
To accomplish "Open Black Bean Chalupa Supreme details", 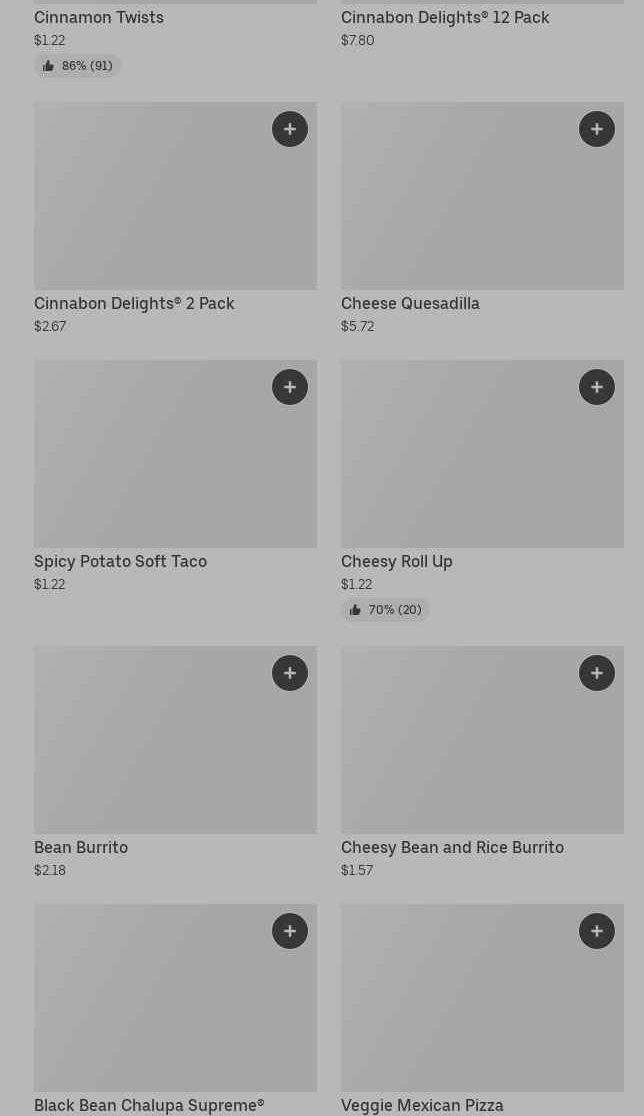I will coord(175,1010).
